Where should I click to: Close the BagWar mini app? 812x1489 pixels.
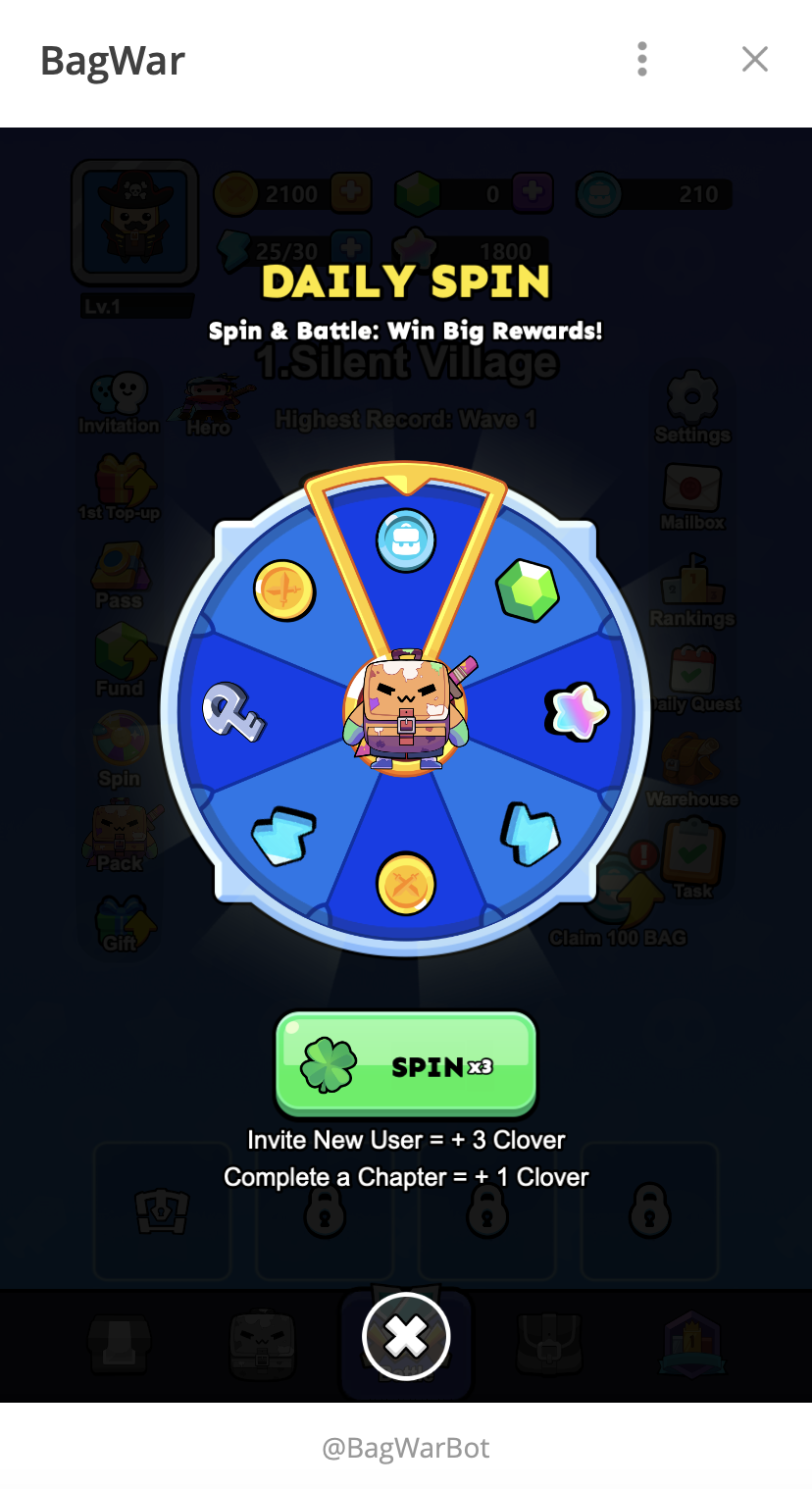point(754,59)
